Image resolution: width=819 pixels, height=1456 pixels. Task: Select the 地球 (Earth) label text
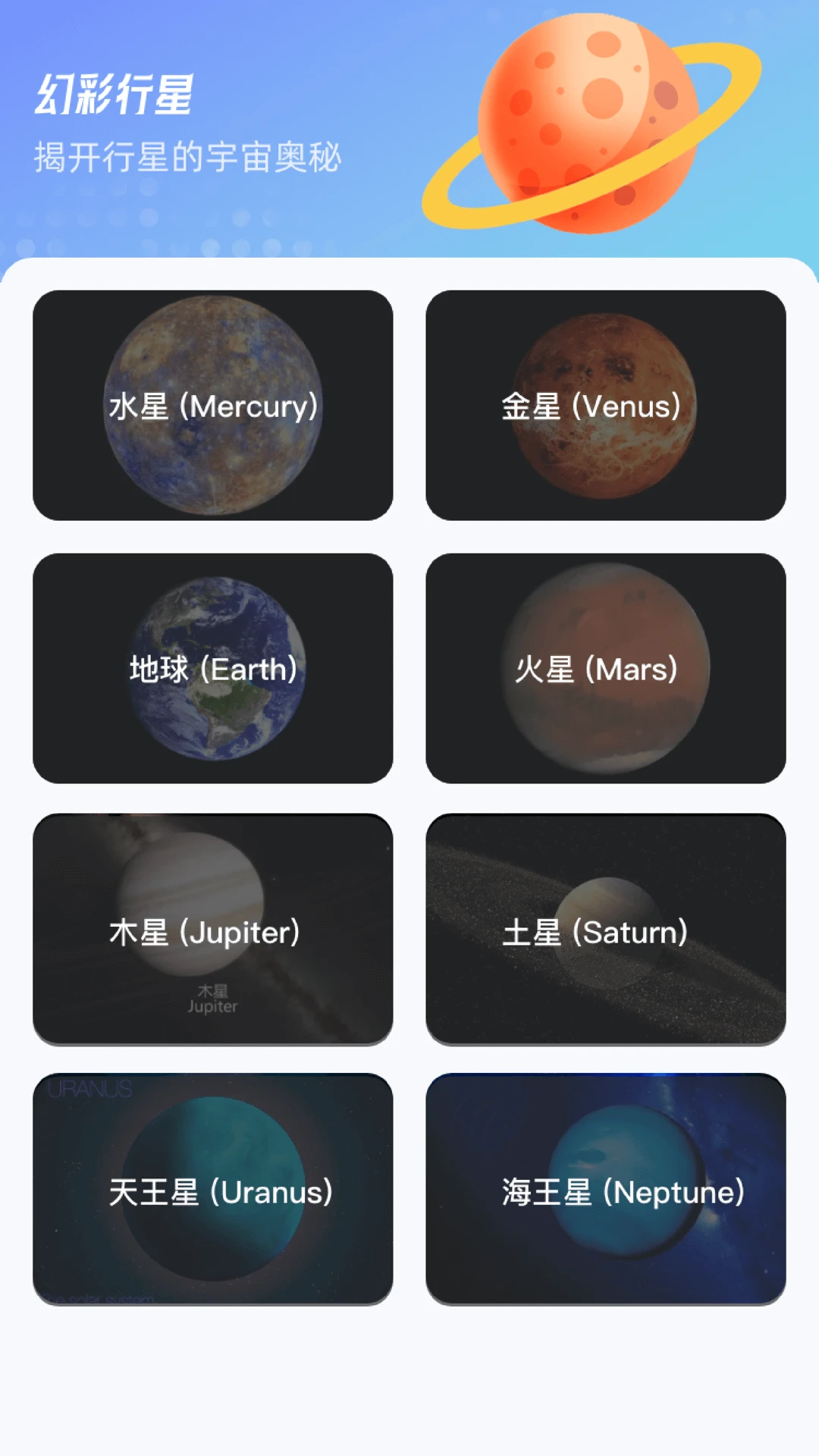212,669
